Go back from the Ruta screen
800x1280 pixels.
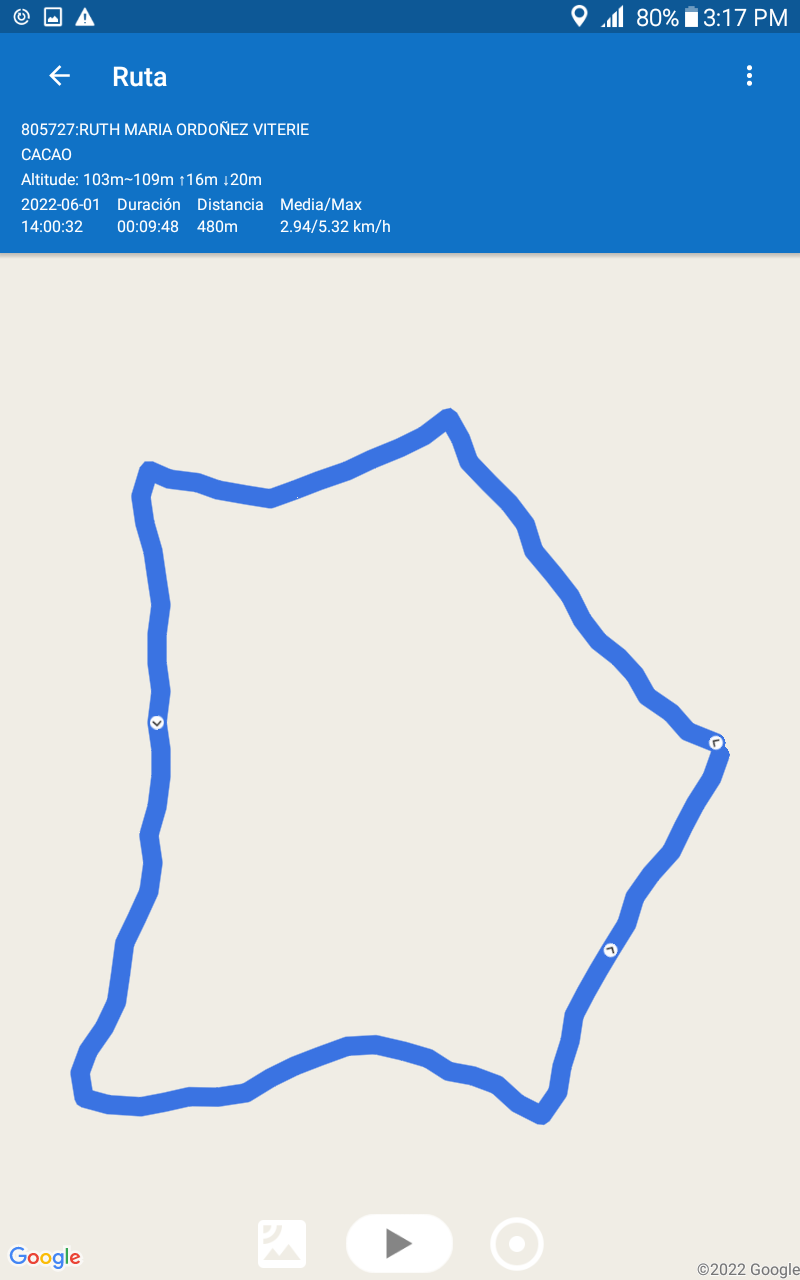[x=60, y=76]
